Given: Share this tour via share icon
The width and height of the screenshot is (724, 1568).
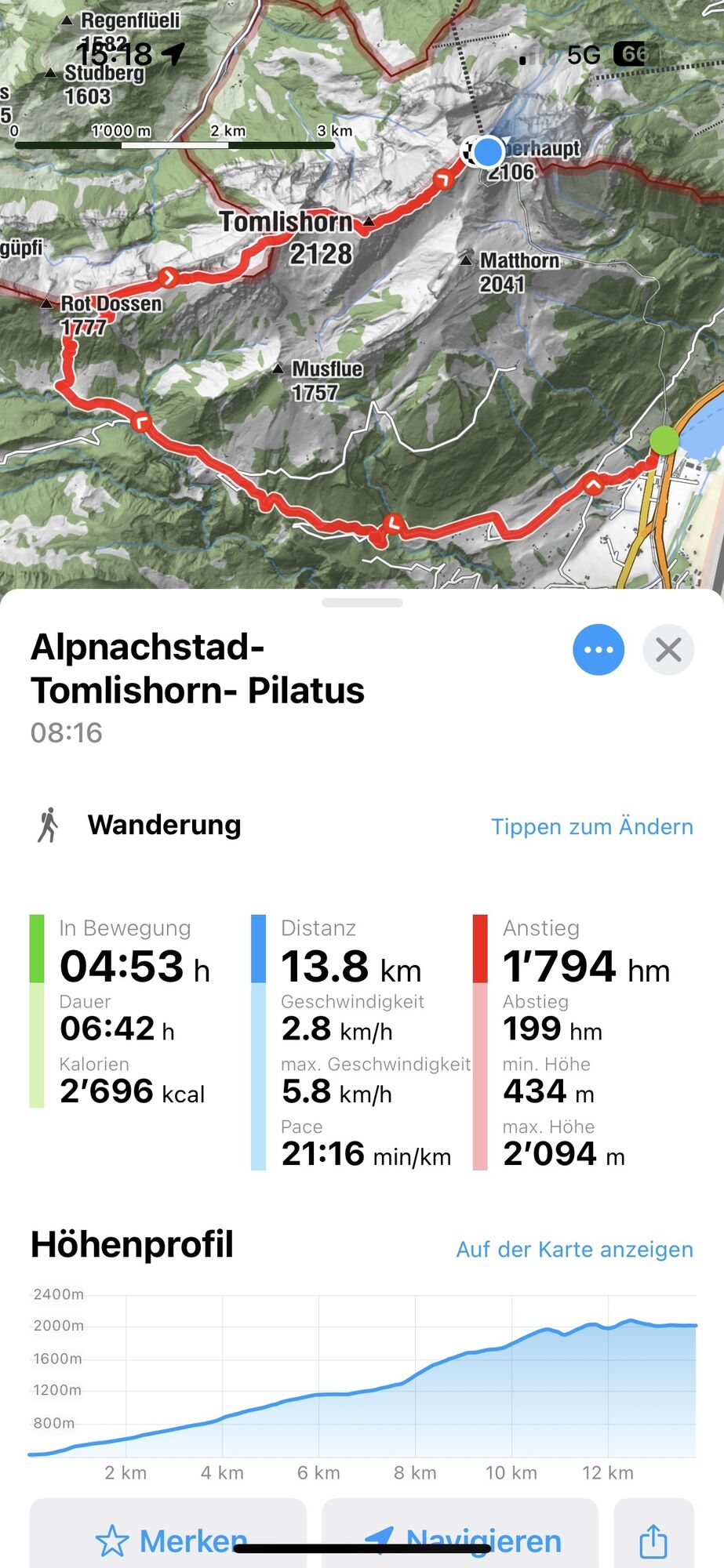Looking at the screenshot, I should (653, 1540).
